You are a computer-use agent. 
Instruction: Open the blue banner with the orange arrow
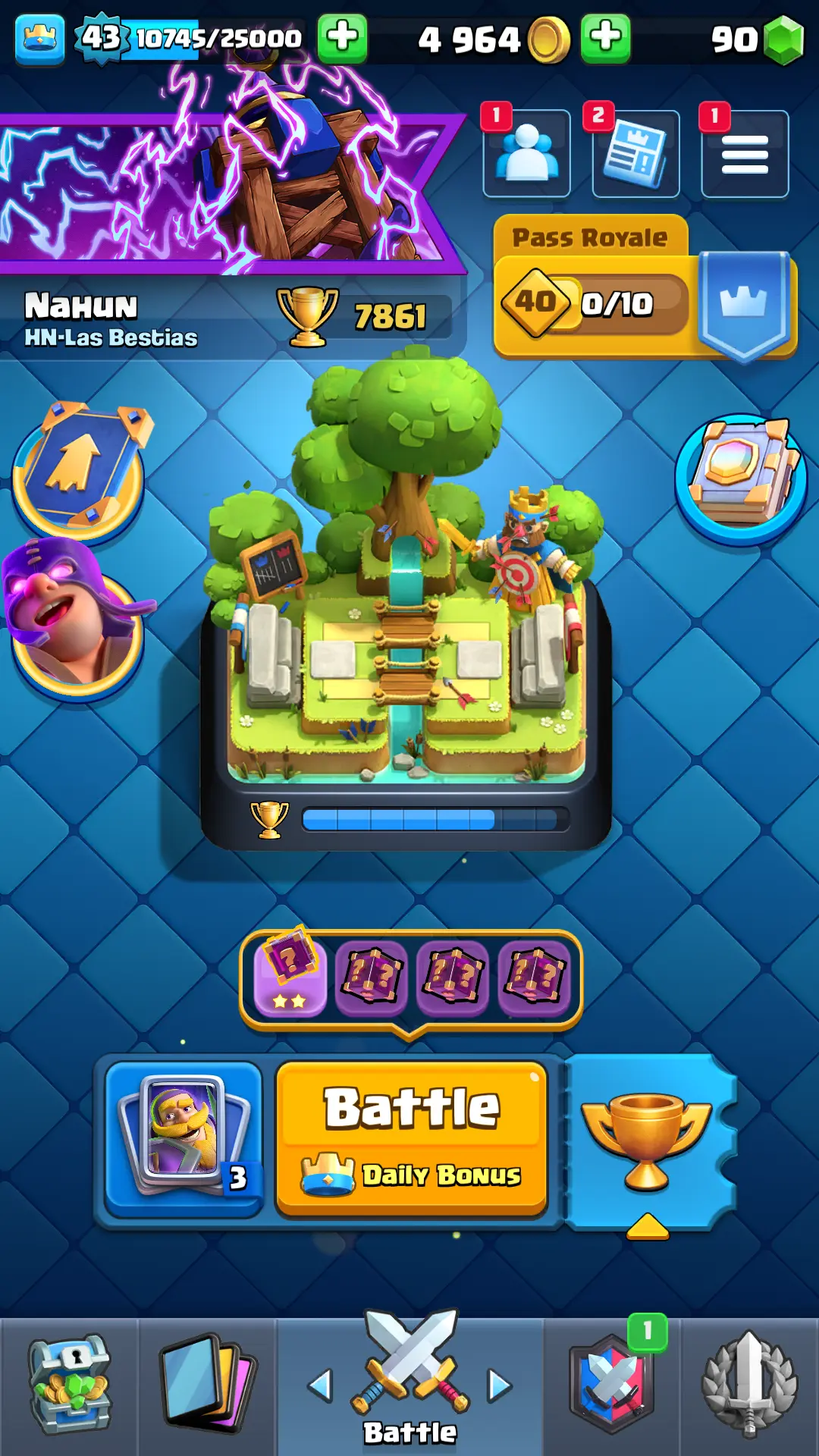tap(80, 468)
